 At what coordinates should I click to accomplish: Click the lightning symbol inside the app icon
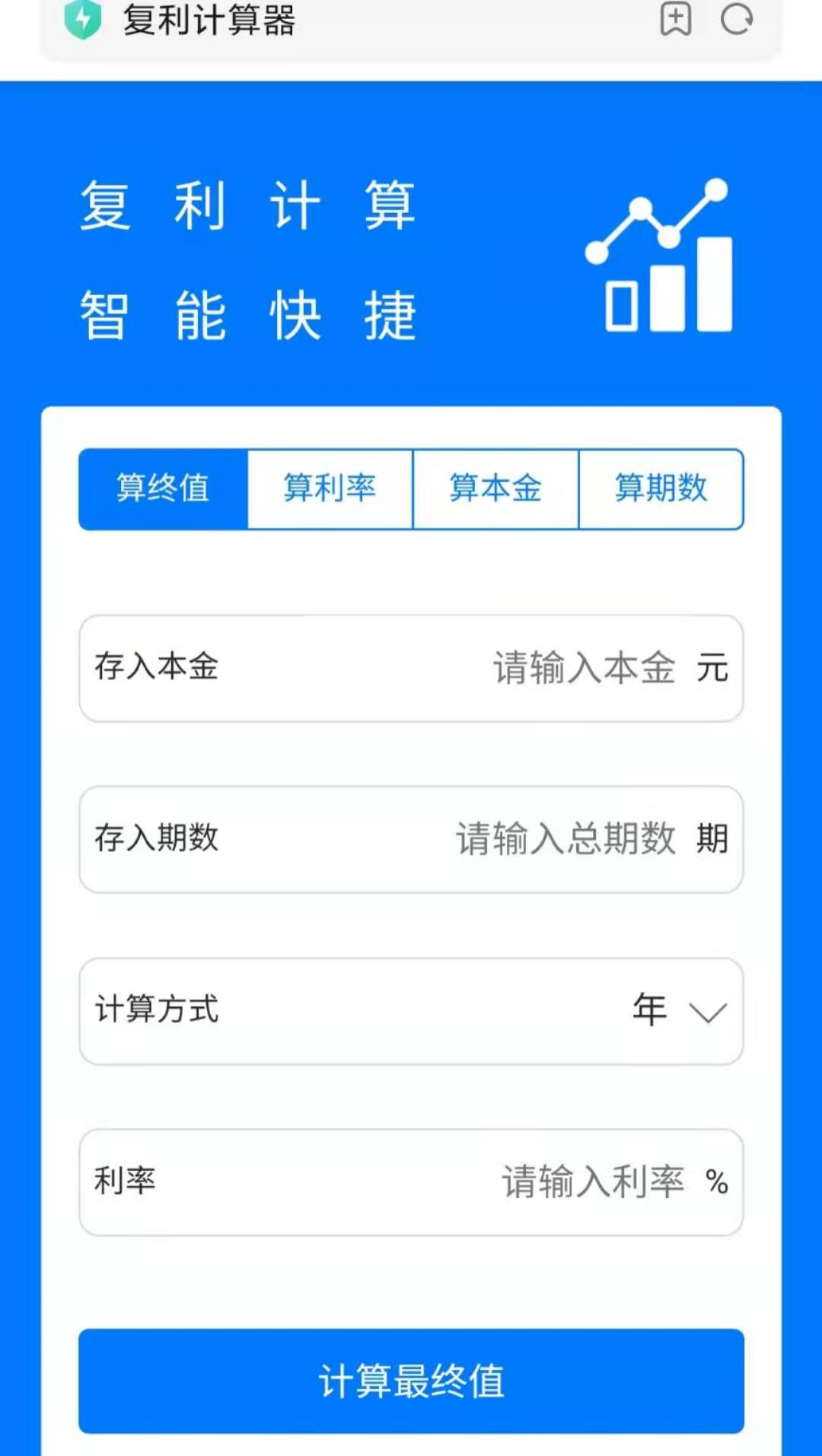coord(81,21)
